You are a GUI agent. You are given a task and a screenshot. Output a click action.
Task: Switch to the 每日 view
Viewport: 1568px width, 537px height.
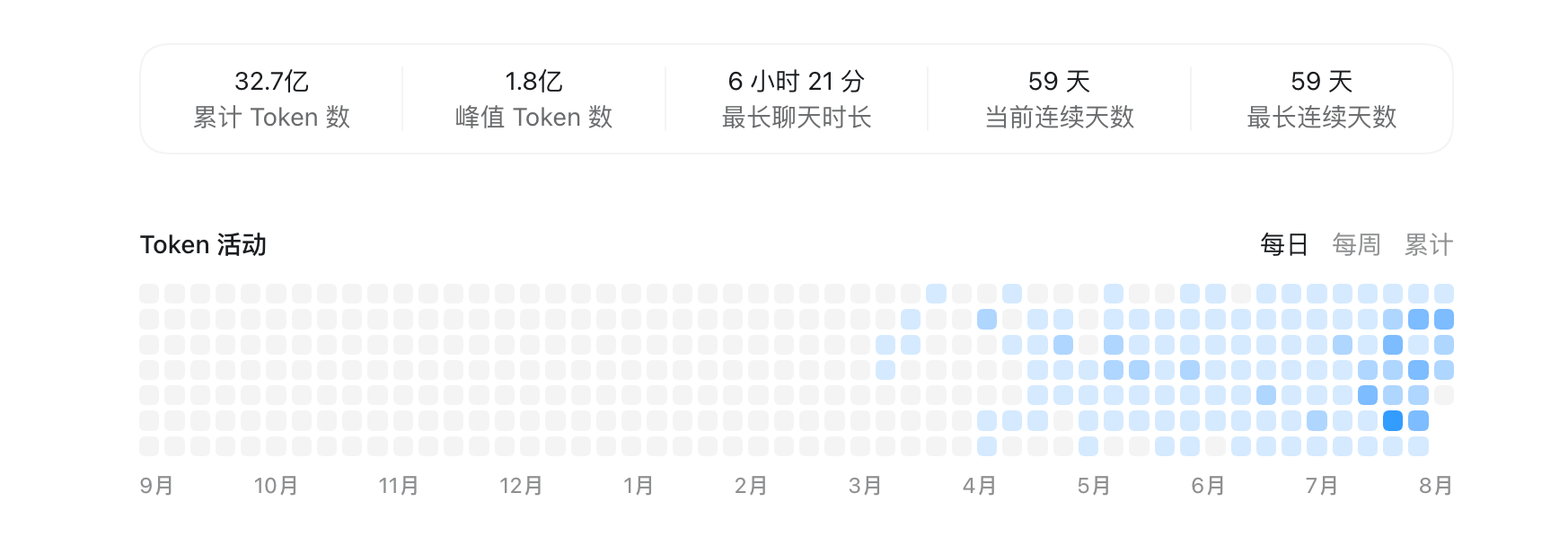[1283, 244]
